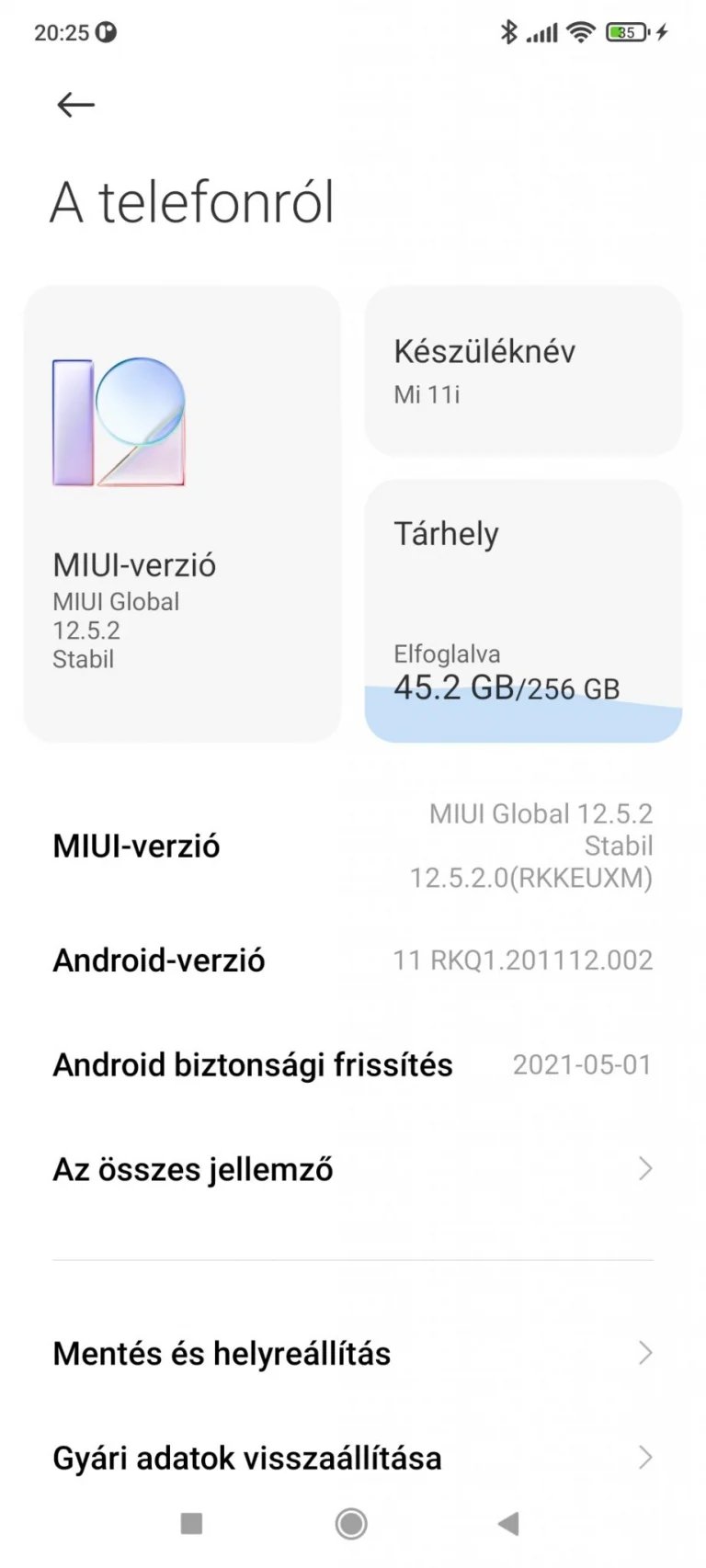Tap the Recents square in navigation bar

pos(191,1523)
